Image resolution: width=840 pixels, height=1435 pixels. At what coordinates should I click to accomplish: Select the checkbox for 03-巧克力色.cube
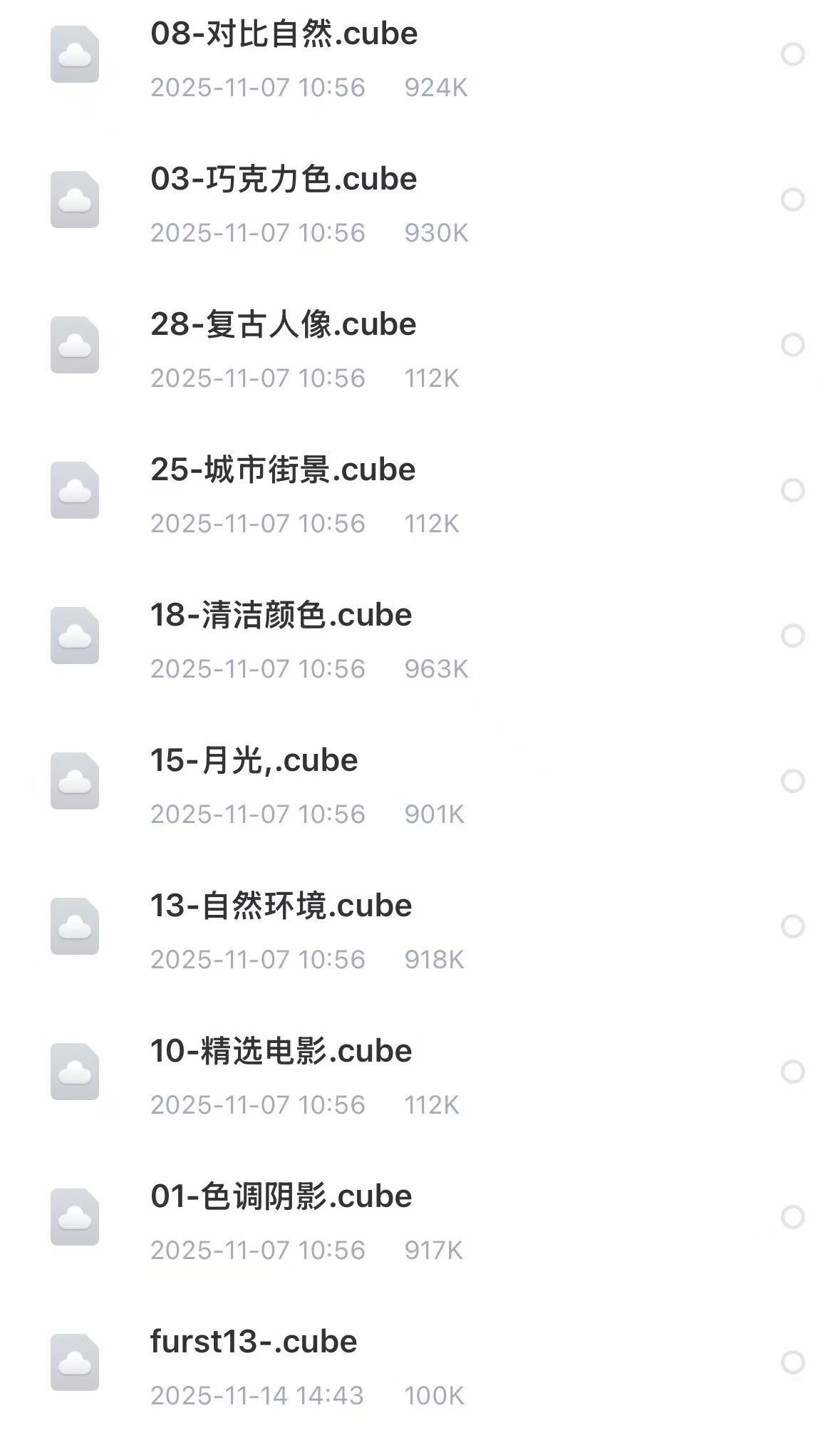[x=792, y=200]
